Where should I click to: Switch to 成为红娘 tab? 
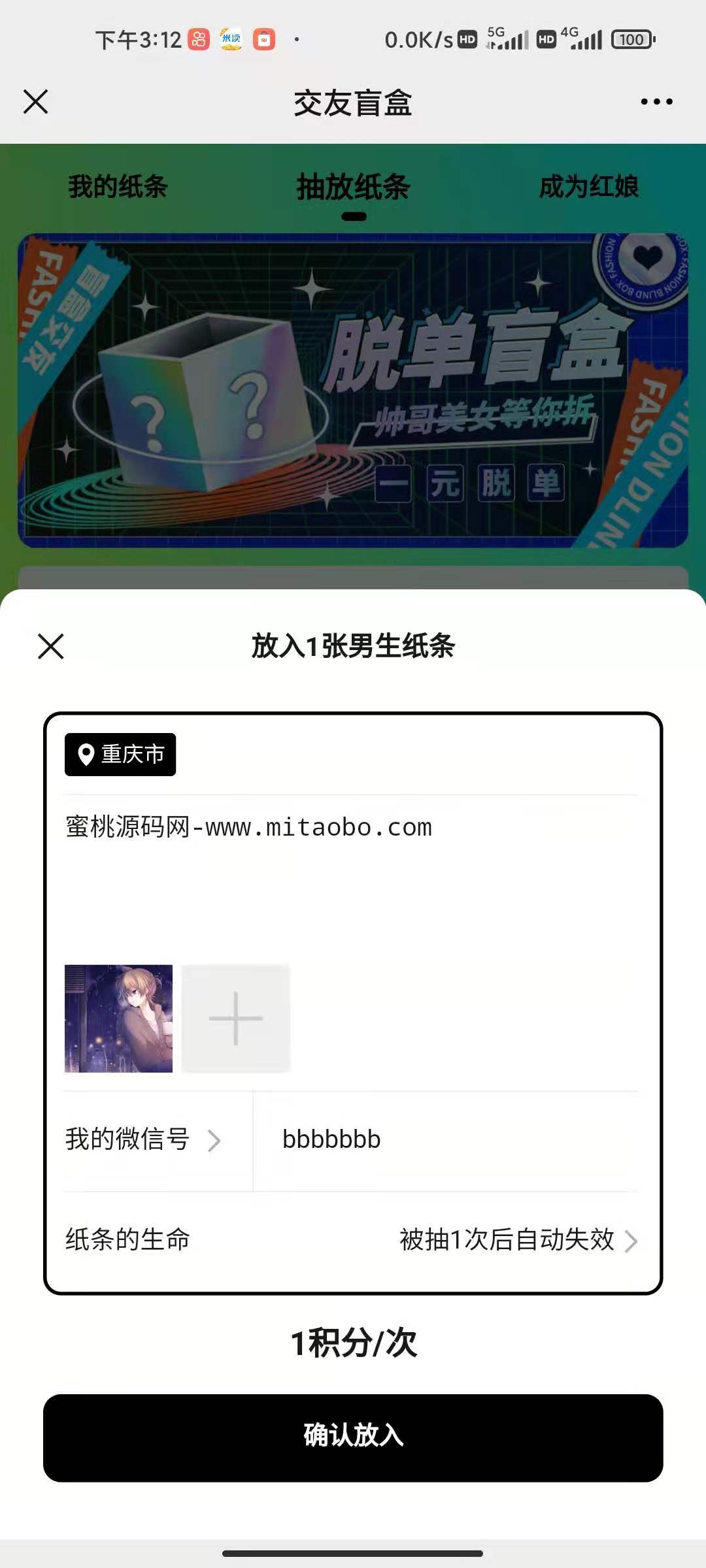(x=588, y=187)
